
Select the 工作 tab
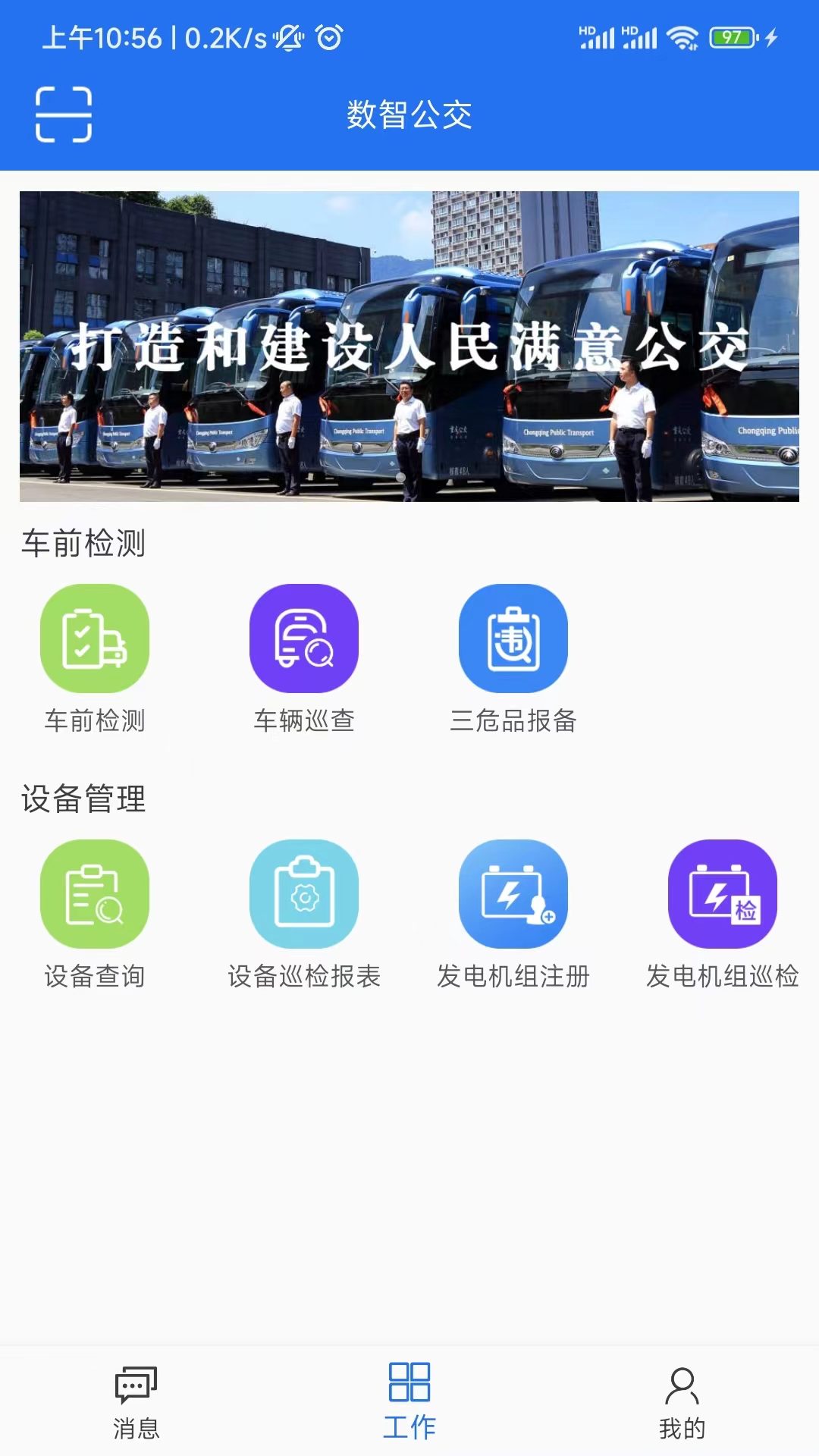[409, 1402]
